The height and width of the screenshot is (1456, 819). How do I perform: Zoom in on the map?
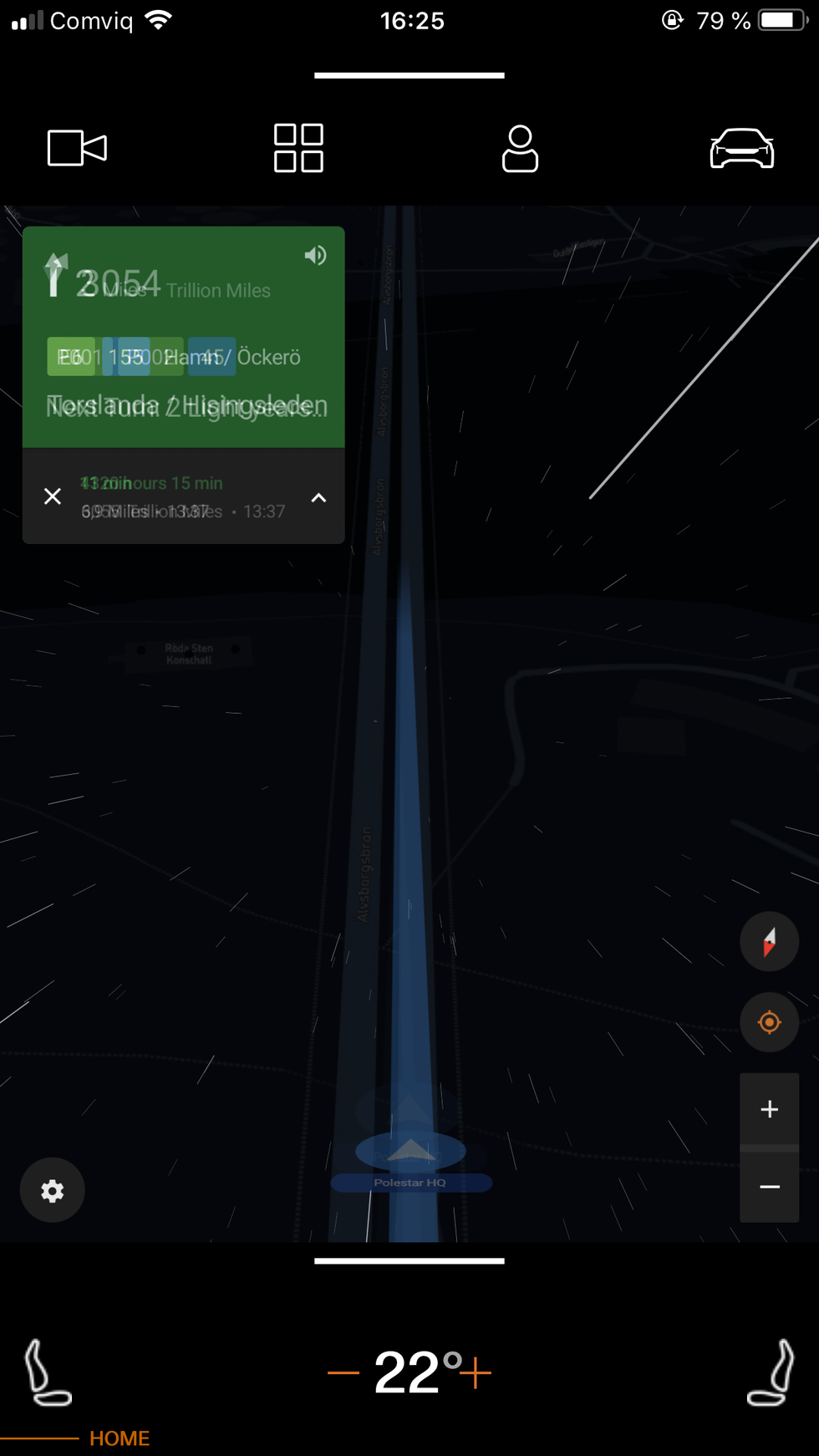click(x=769, y=1109)
